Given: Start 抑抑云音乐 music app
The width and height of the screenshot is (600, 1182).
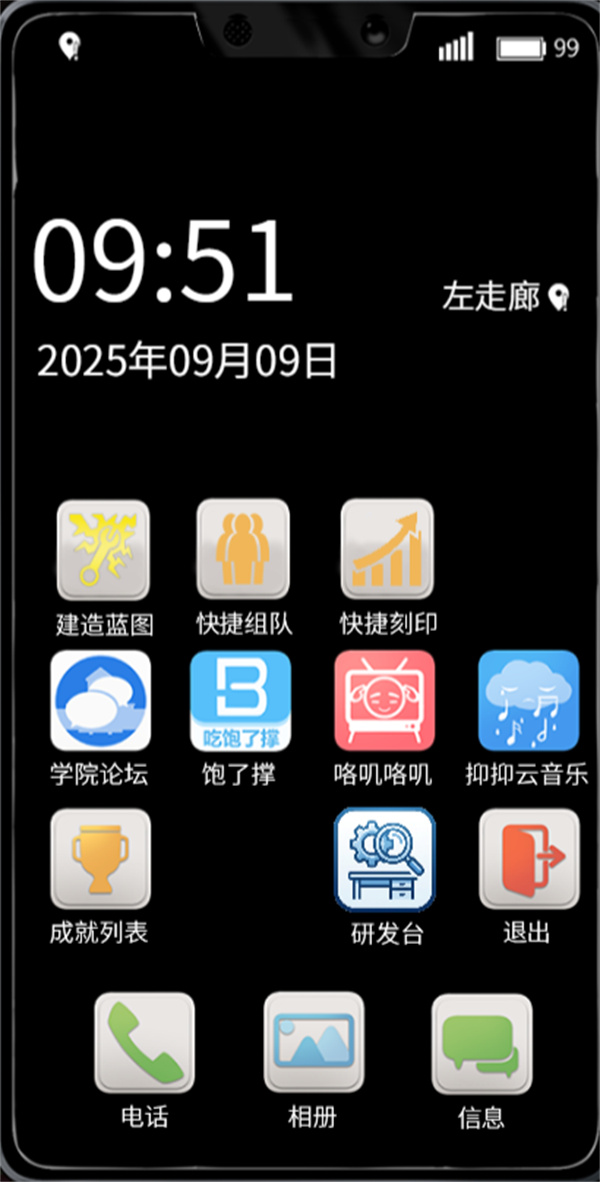Looking at the screenshot, I should [x=528, y=700].
